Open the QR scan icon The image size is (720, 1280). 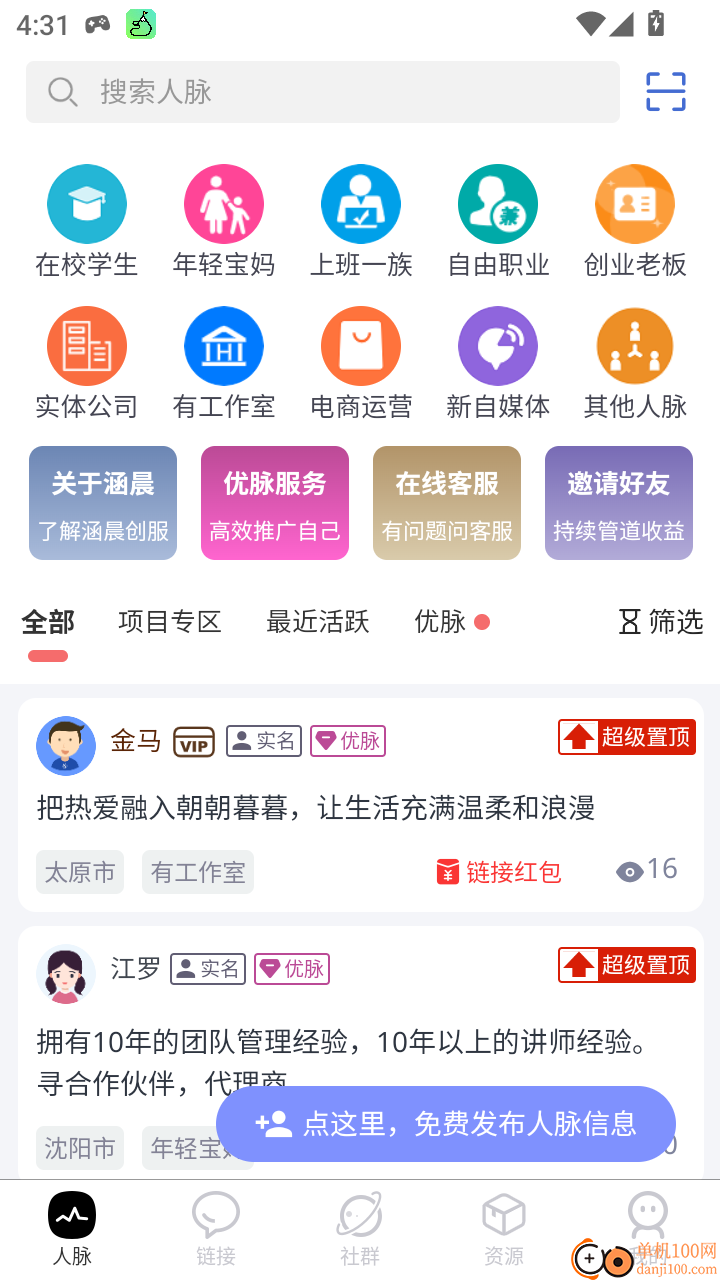[666, 91]
